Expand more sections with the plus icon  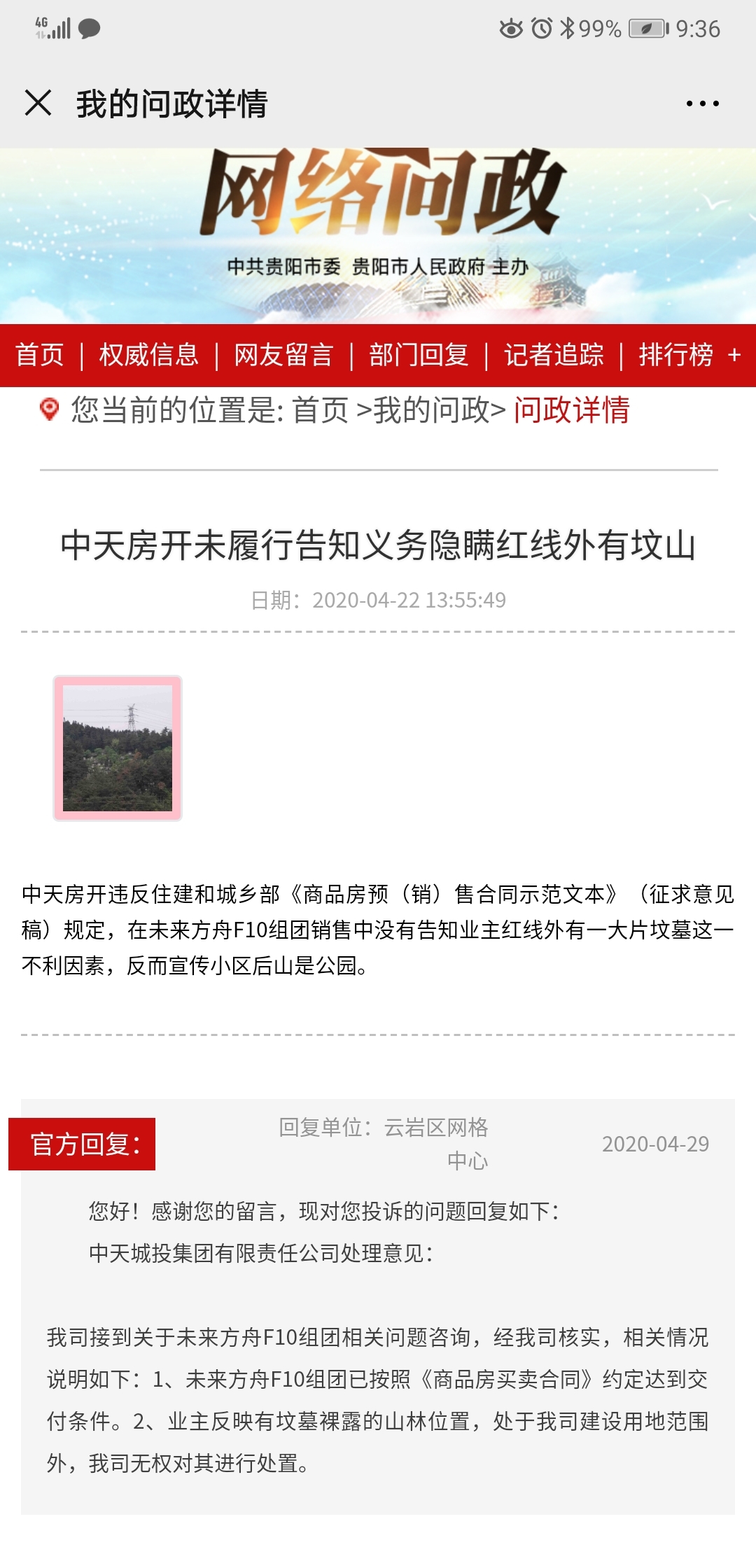734,355
